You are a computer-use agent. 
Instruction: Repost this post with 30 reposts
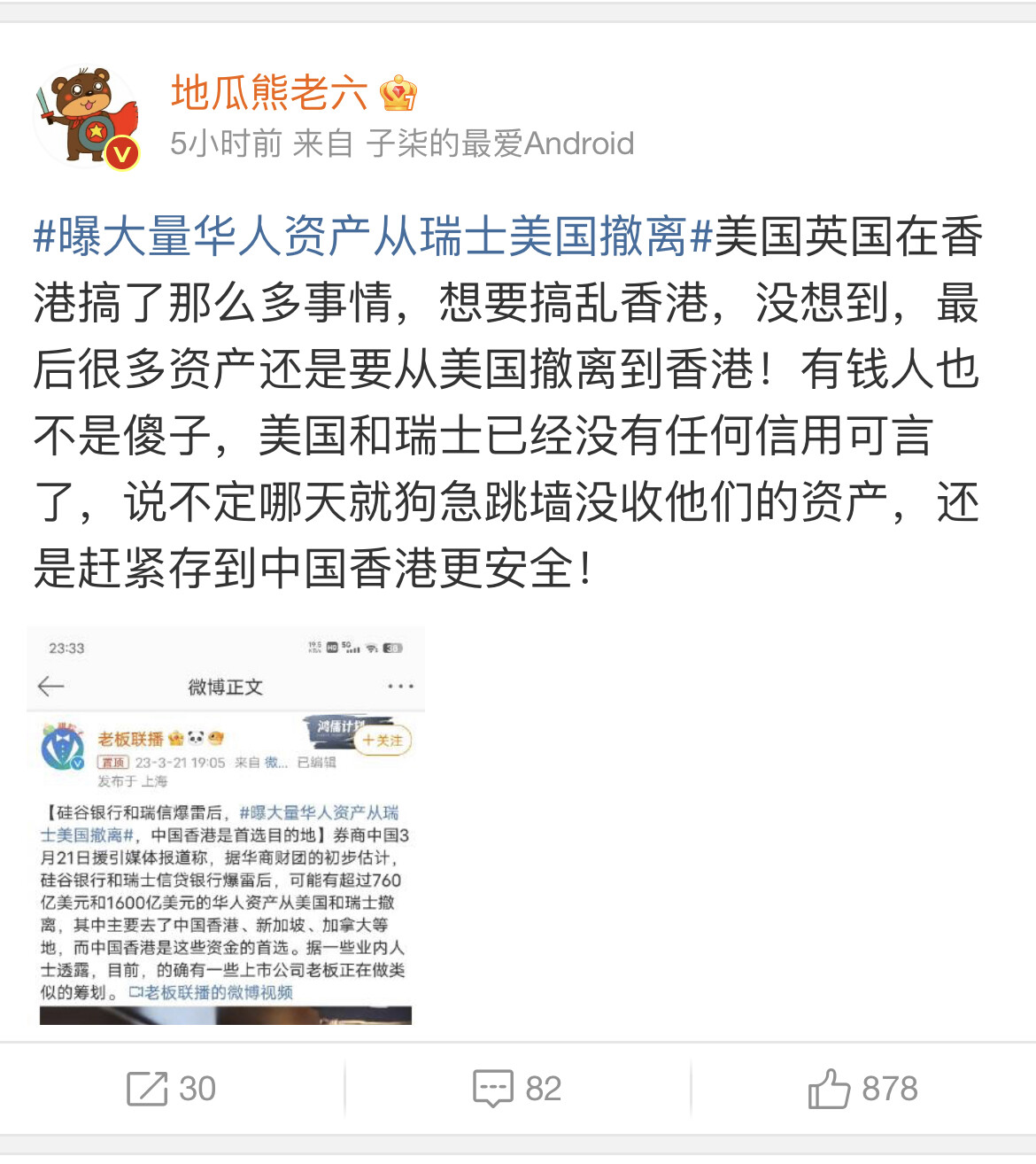click(x=172, y=1089)
